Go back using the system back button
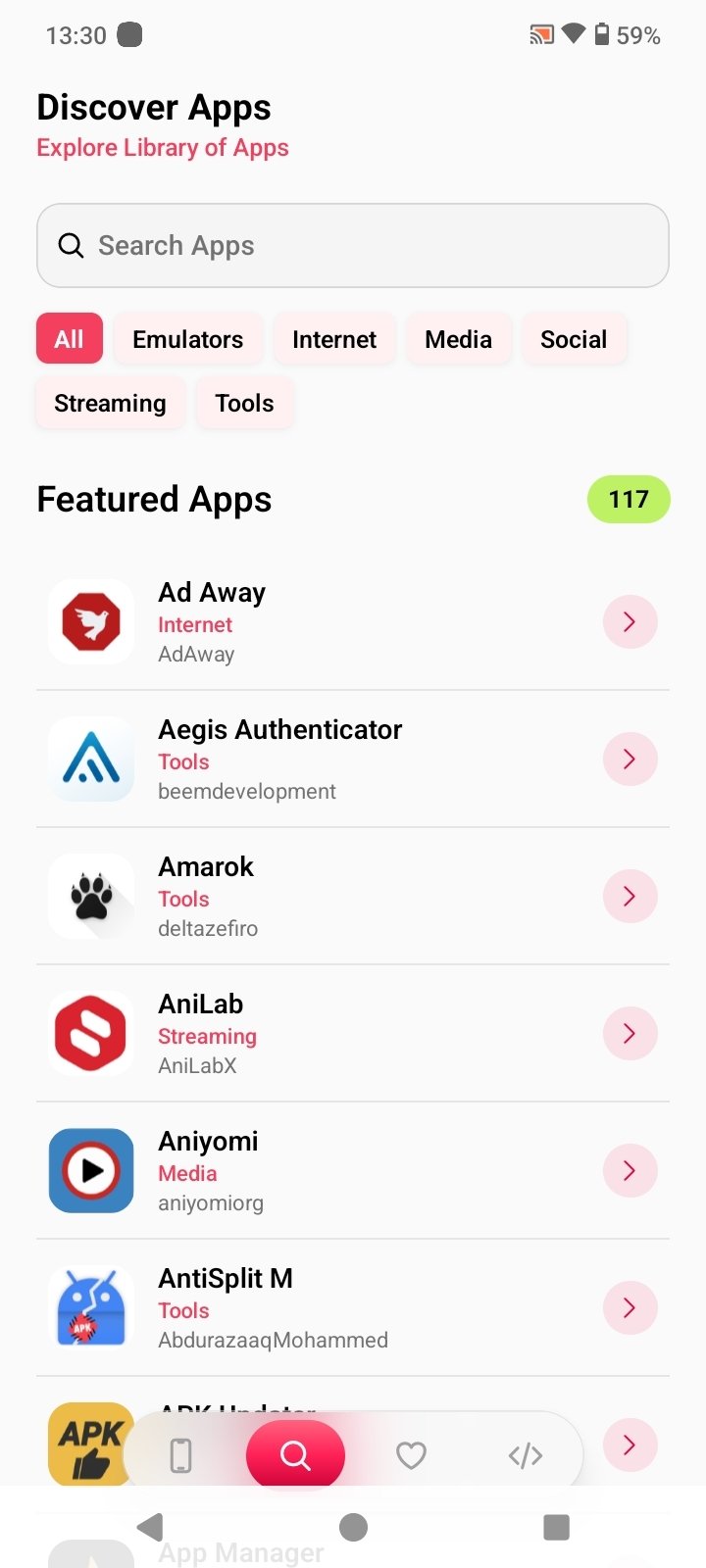Image resolution: width=706 pixels, height=1568 pixels. [150, 1527]
